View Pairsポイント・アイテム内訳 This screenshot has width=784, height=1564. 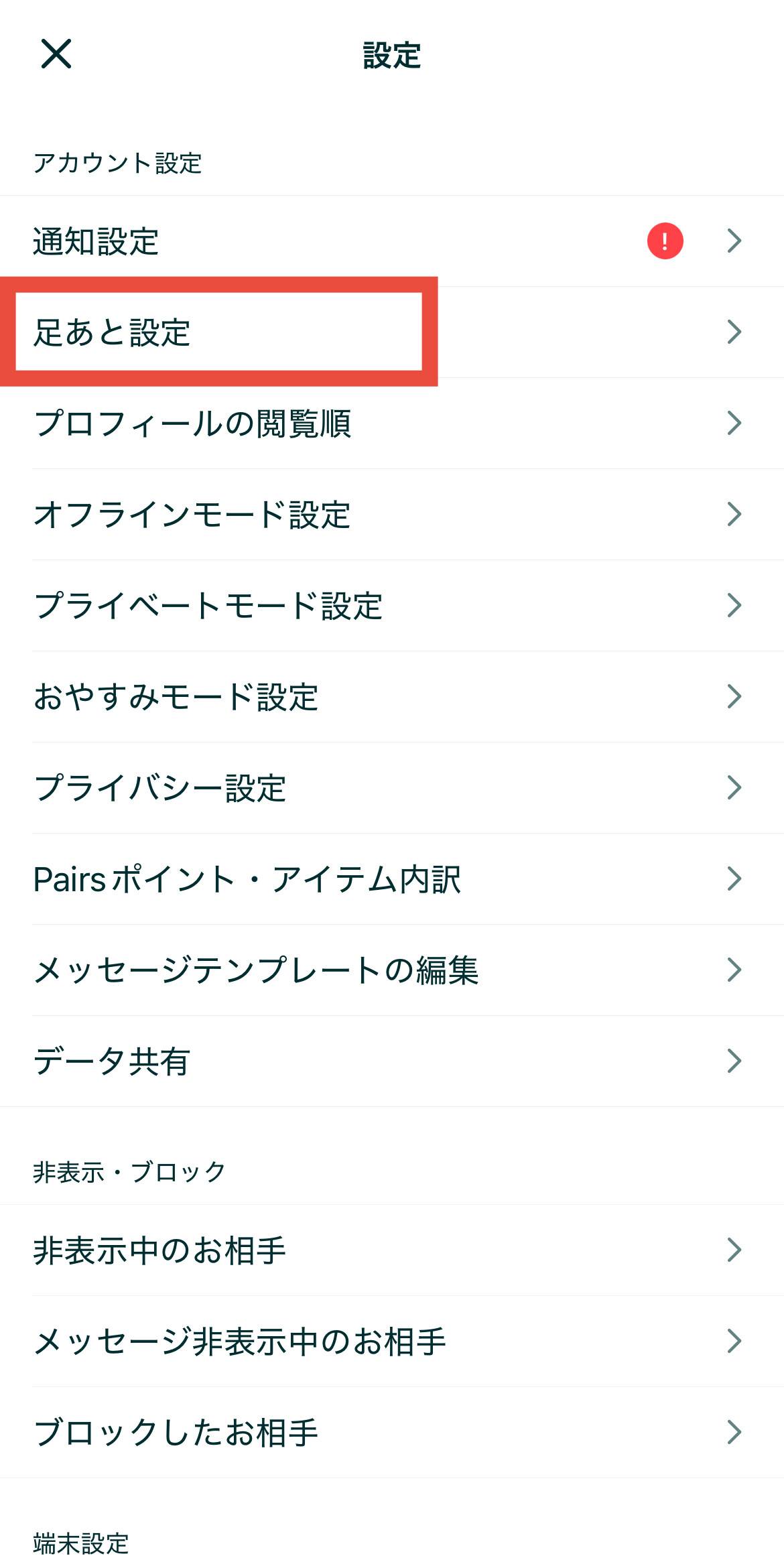pos(392,879)
